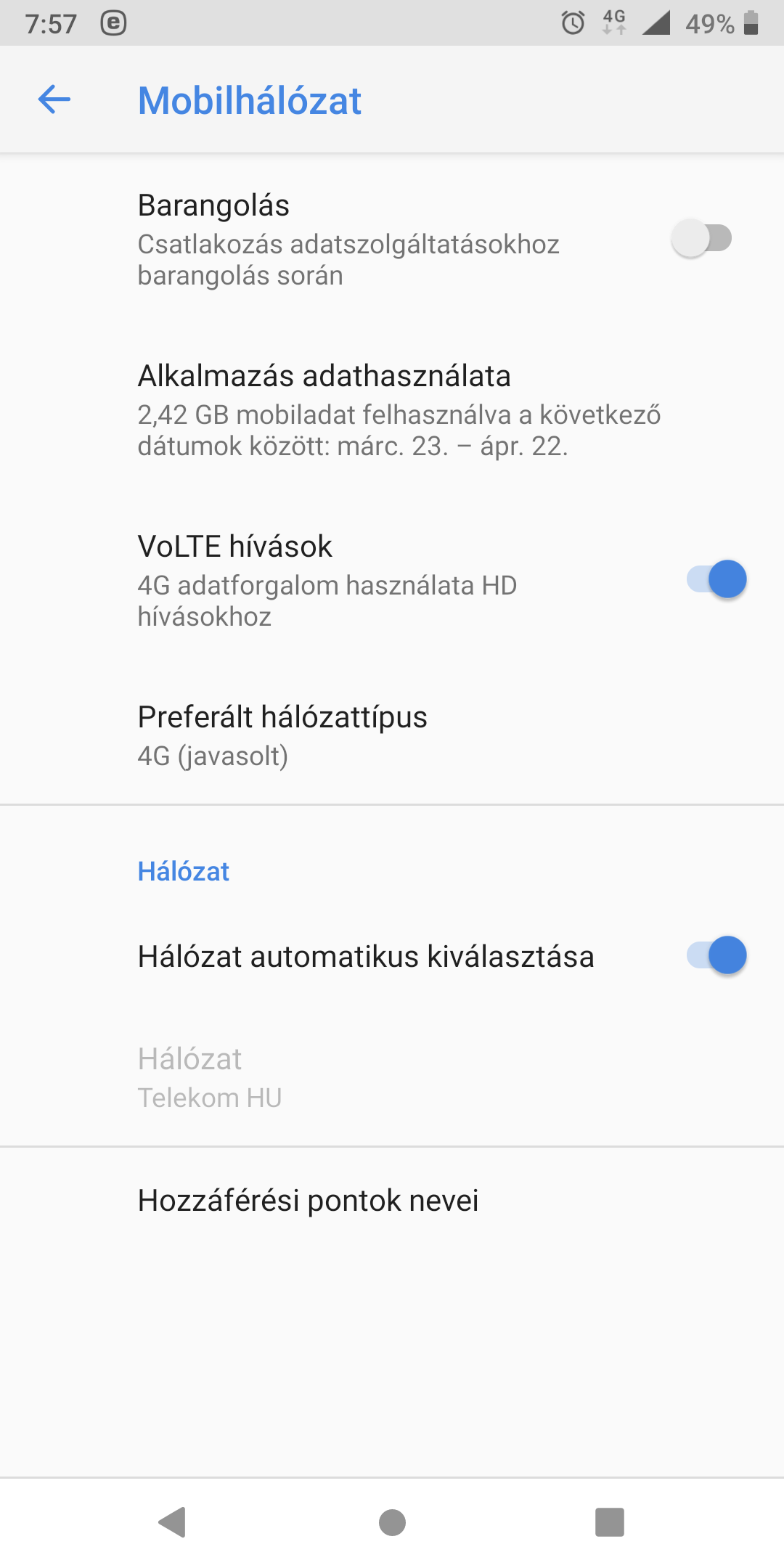Disable Hálózat automatikus kiválasztása
Image resolution: width=784 pixels, height=1568 pixels.
pyautogui.click(x=716, y=955)
